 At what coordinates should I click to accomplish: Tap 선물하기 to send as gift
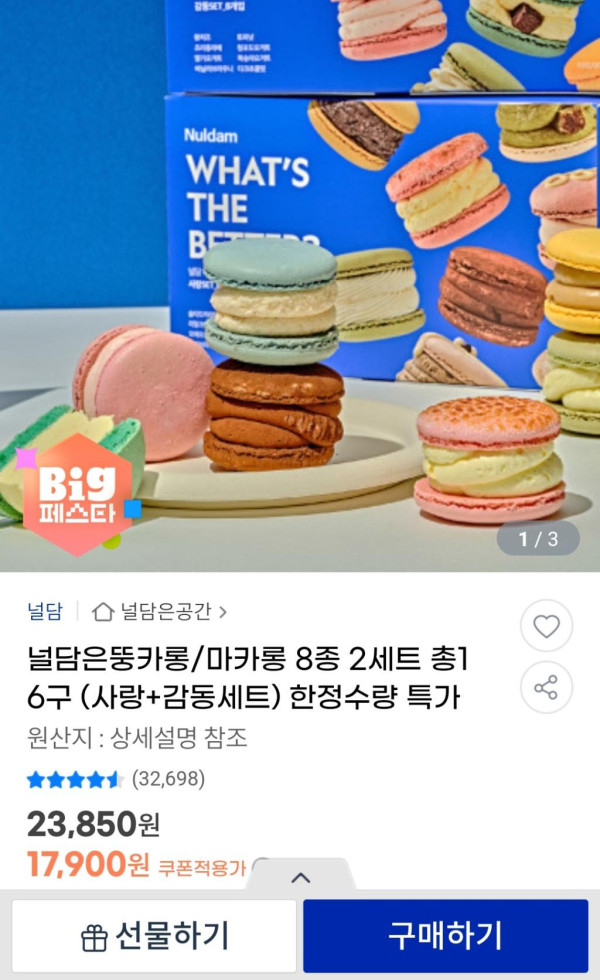point(154,936)
